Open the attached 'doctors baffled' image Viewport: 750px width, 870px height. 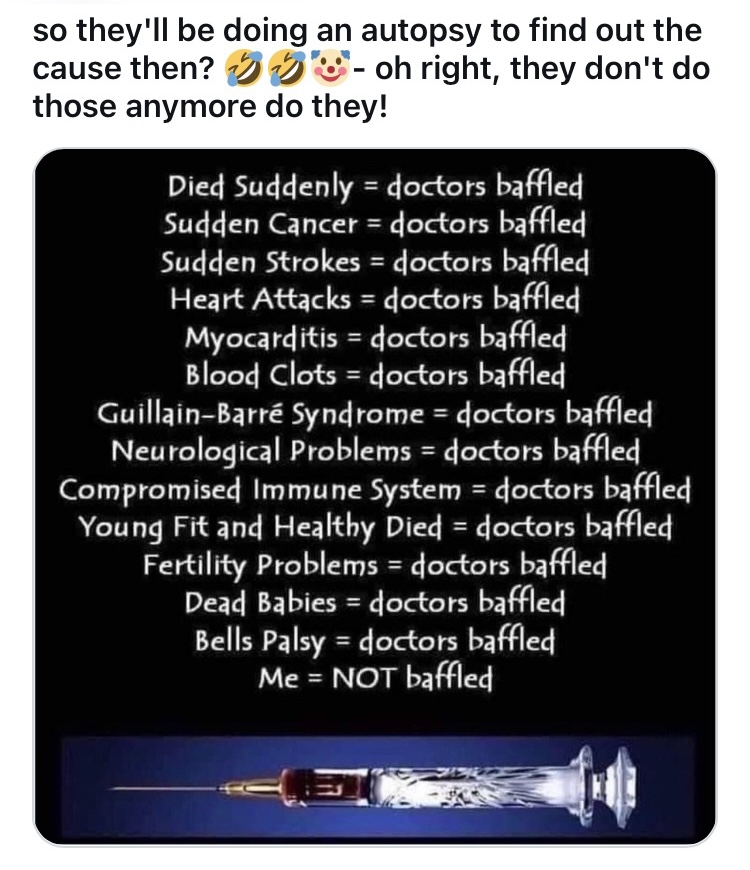pos(375,497)
